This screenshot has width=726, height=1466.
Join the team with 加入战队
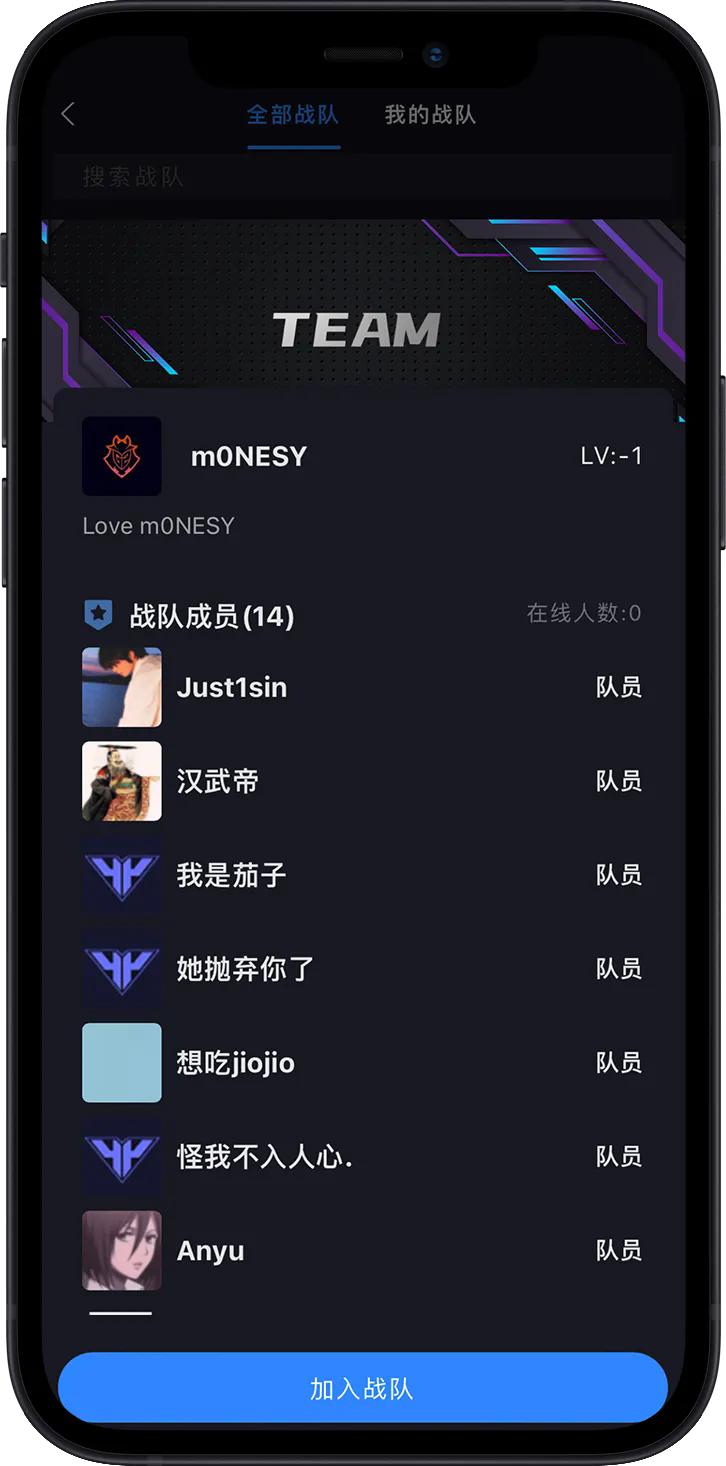click(x=362, y=1388)
